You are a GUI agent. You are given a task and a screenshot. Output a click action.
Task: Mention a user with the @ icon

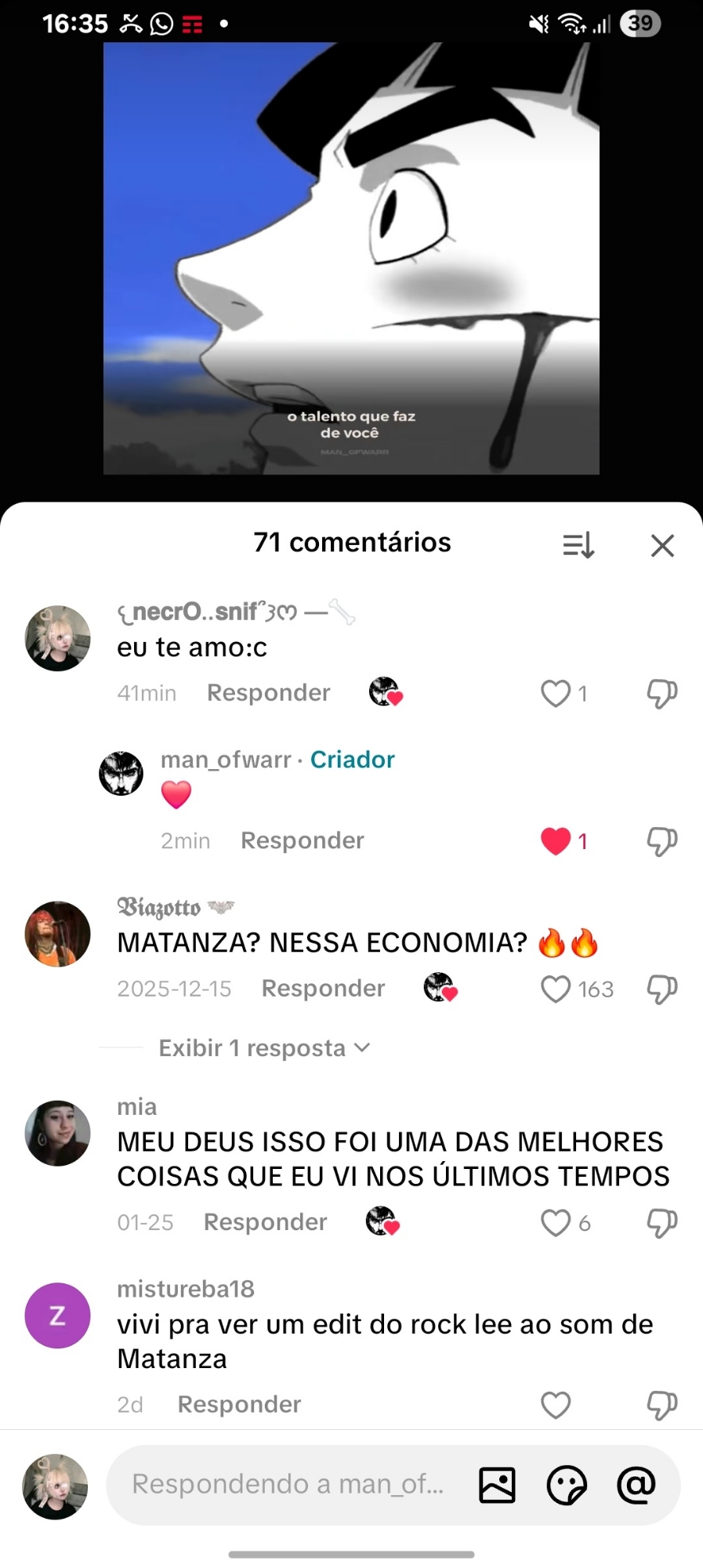pos(636,1485)
